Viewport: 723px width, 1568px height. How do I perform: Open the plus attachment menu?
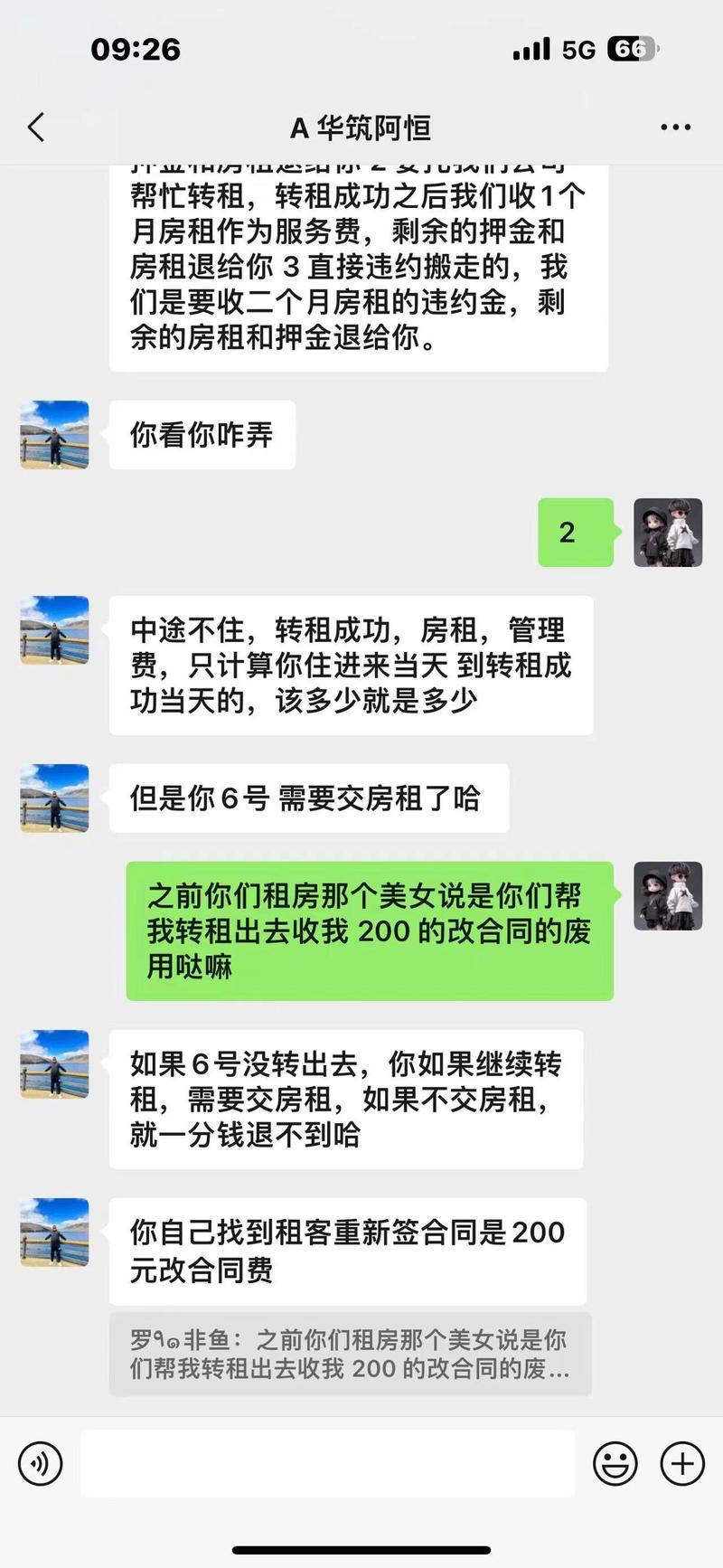(682, 1463)
